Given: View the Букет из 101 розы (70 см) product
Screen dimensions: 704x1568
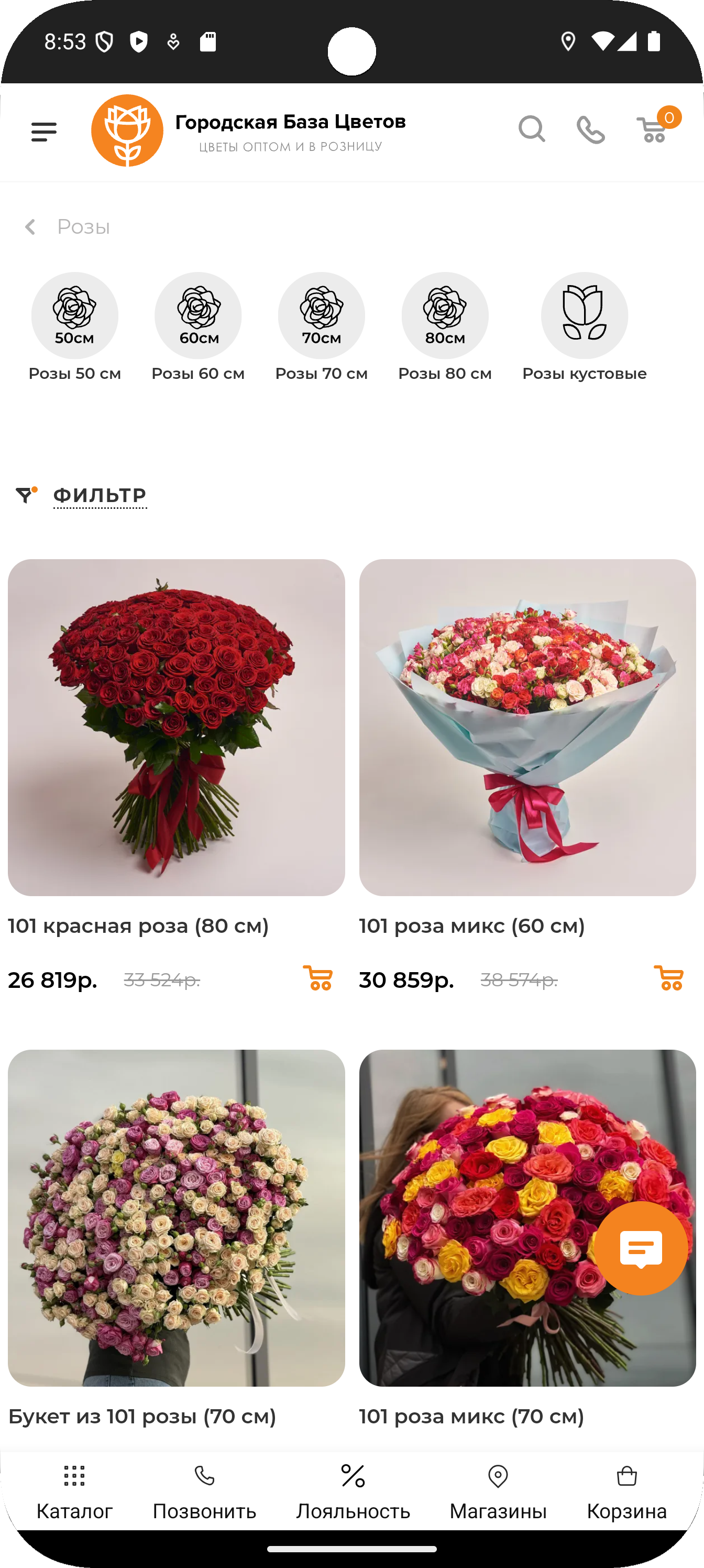Looking at the screenshot, I should 176,1217.
